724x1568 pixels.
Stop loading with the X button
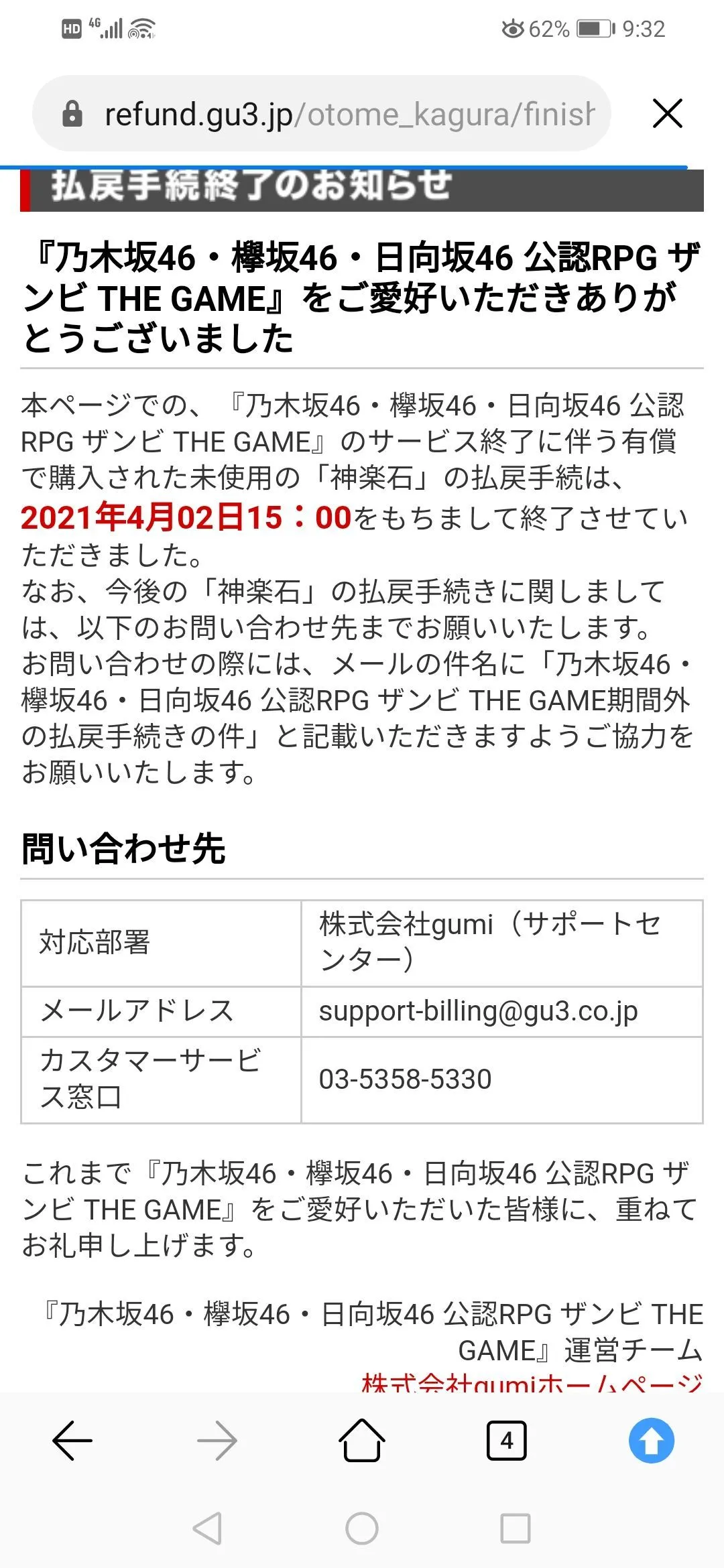pos(668,113)
